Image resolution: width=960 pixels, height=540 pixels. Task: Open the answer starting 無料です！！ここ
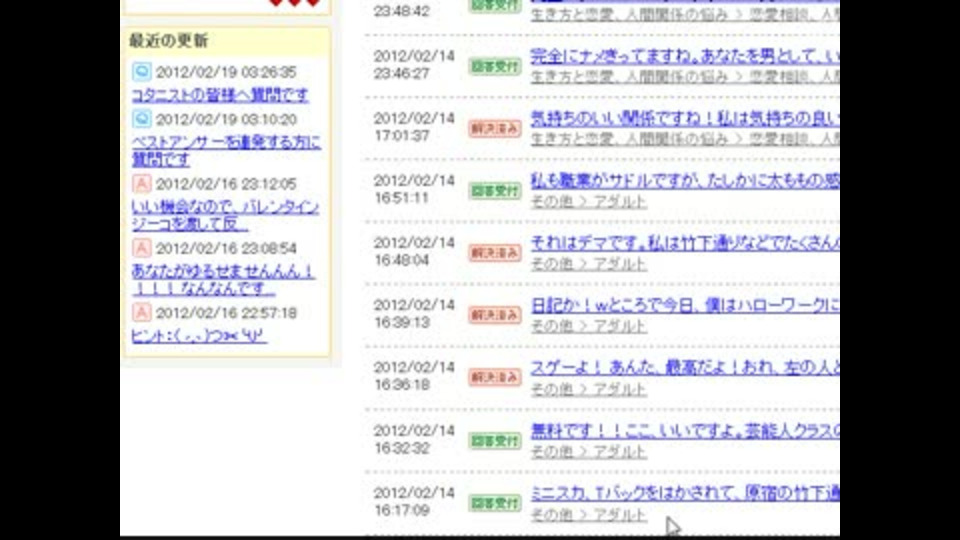[x=684, y=431]
